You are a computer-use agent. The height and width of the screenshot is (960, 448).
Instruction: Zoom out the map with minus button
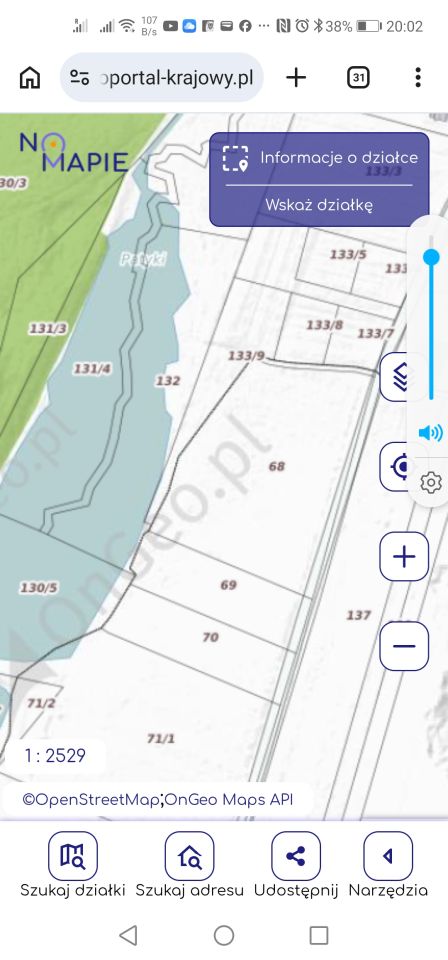click(x=404, y=646)
